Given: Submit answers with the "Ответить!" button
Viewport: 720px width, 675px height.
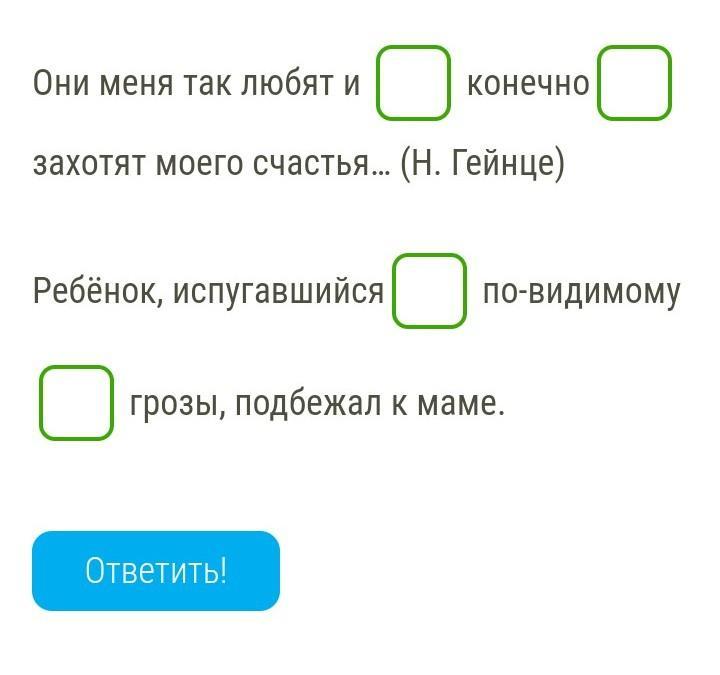Looking at the screenshot, I should (x=156, y=571).
